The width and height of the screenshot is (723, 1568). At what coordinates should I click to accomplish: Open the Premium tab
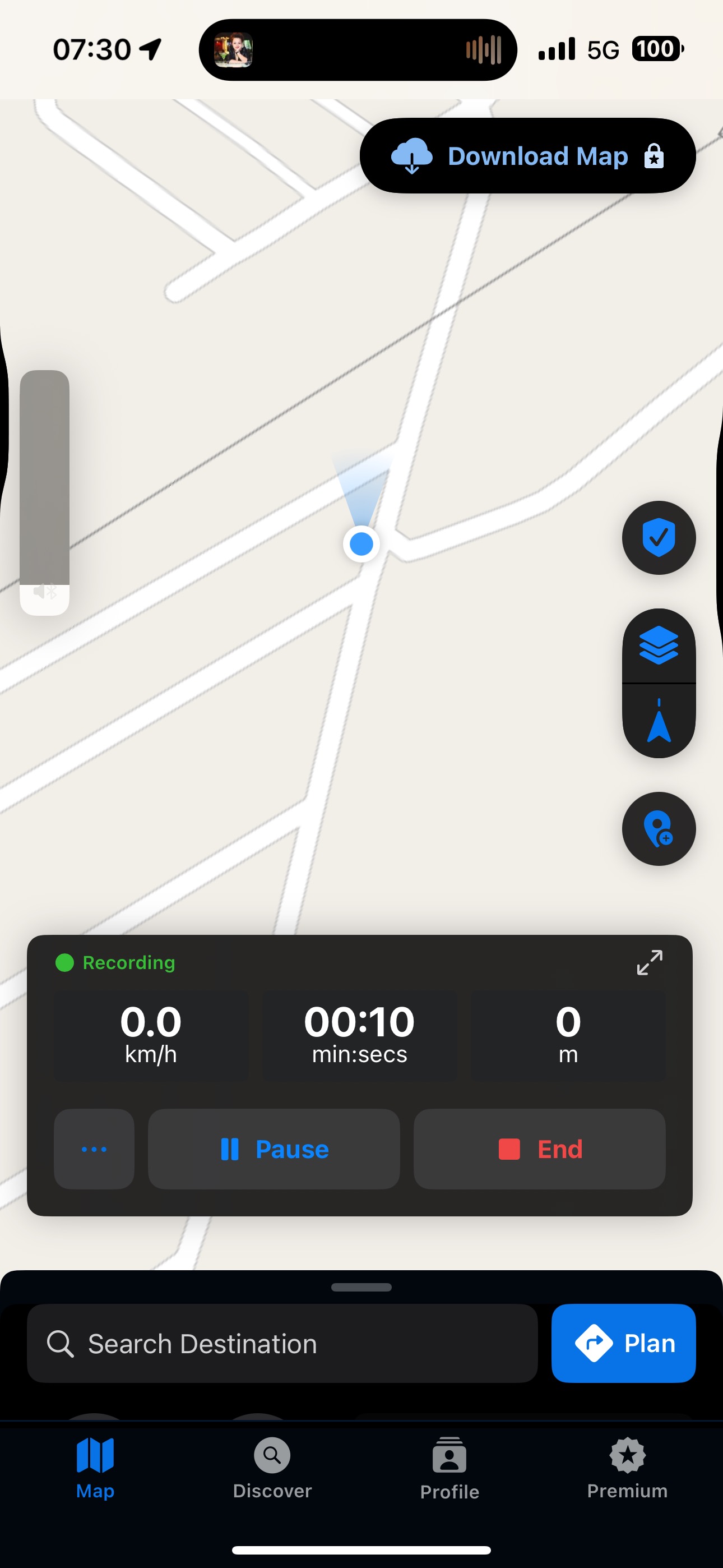coord(627,1468)
